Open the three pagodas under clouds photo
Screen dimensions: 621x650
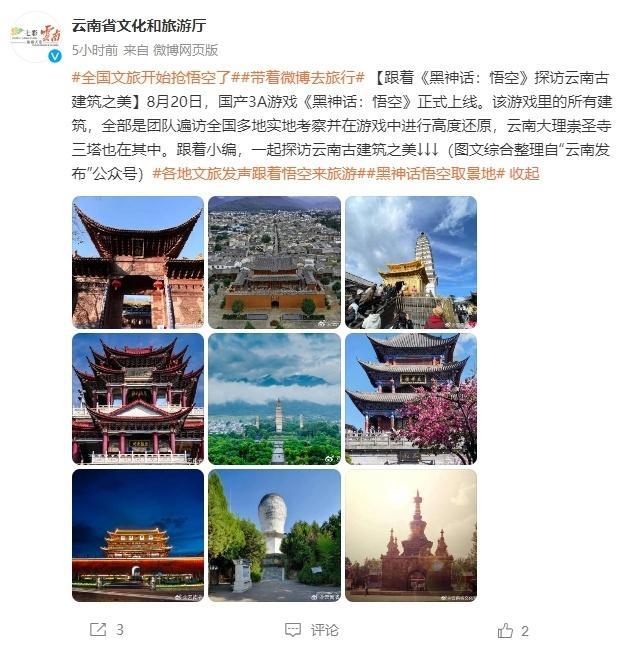point(274,398)
